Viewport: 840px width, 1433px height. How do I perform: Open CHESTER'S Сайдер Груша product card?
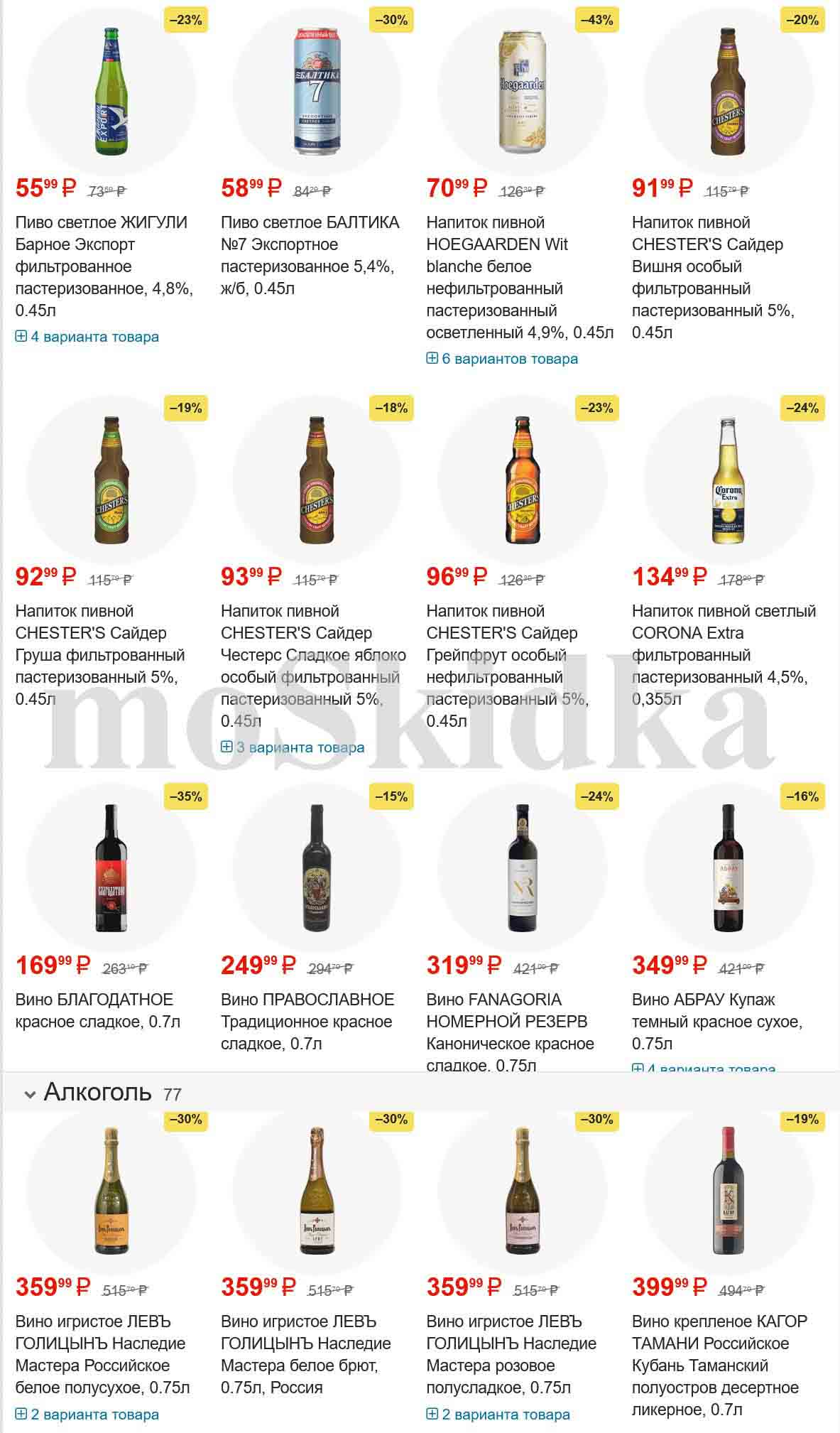click(x=99, y=654)
